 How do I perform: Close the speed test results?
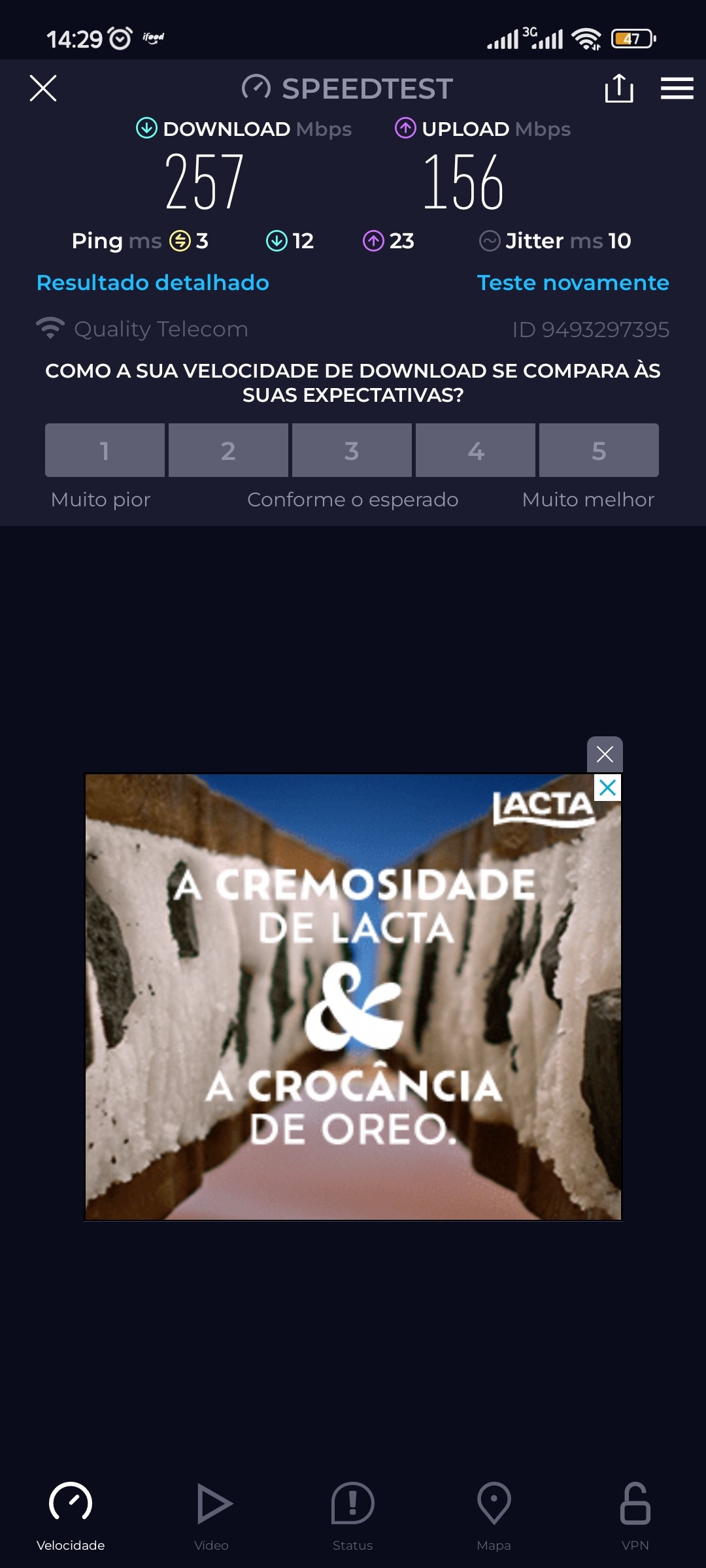[43, 88]
